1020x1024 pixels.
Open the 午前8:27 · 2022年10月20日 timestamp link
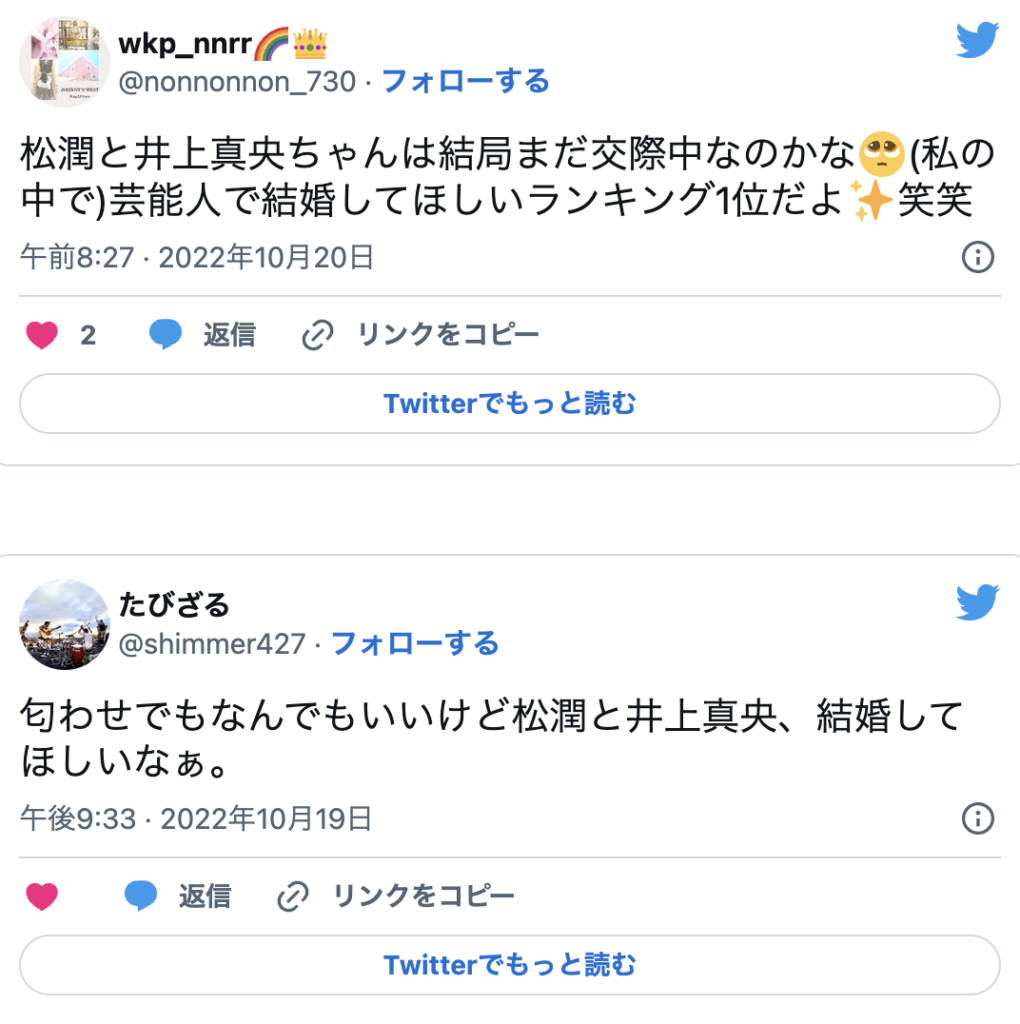(x=197, y=258)
